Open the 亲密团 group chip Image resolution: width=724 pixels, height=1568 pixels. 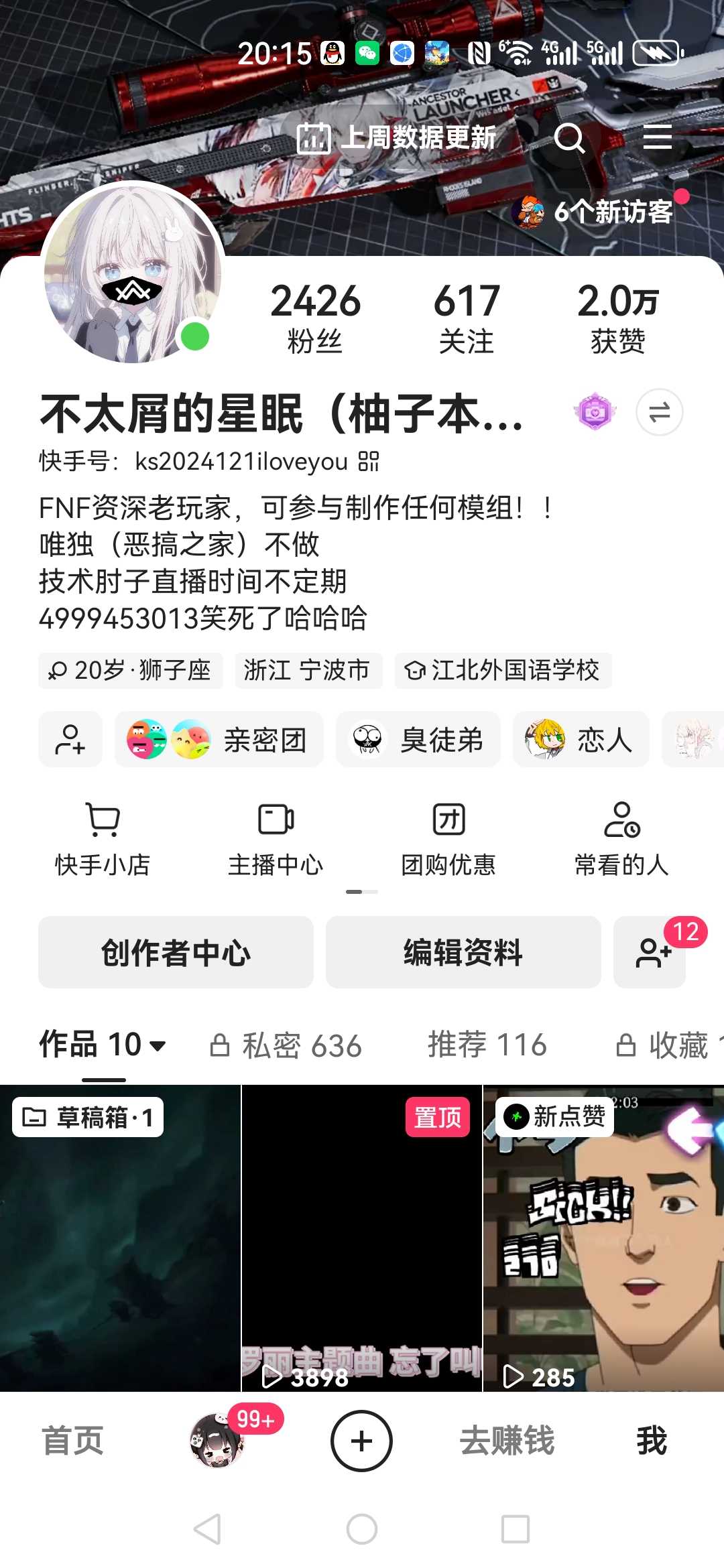tap(219, 740)
